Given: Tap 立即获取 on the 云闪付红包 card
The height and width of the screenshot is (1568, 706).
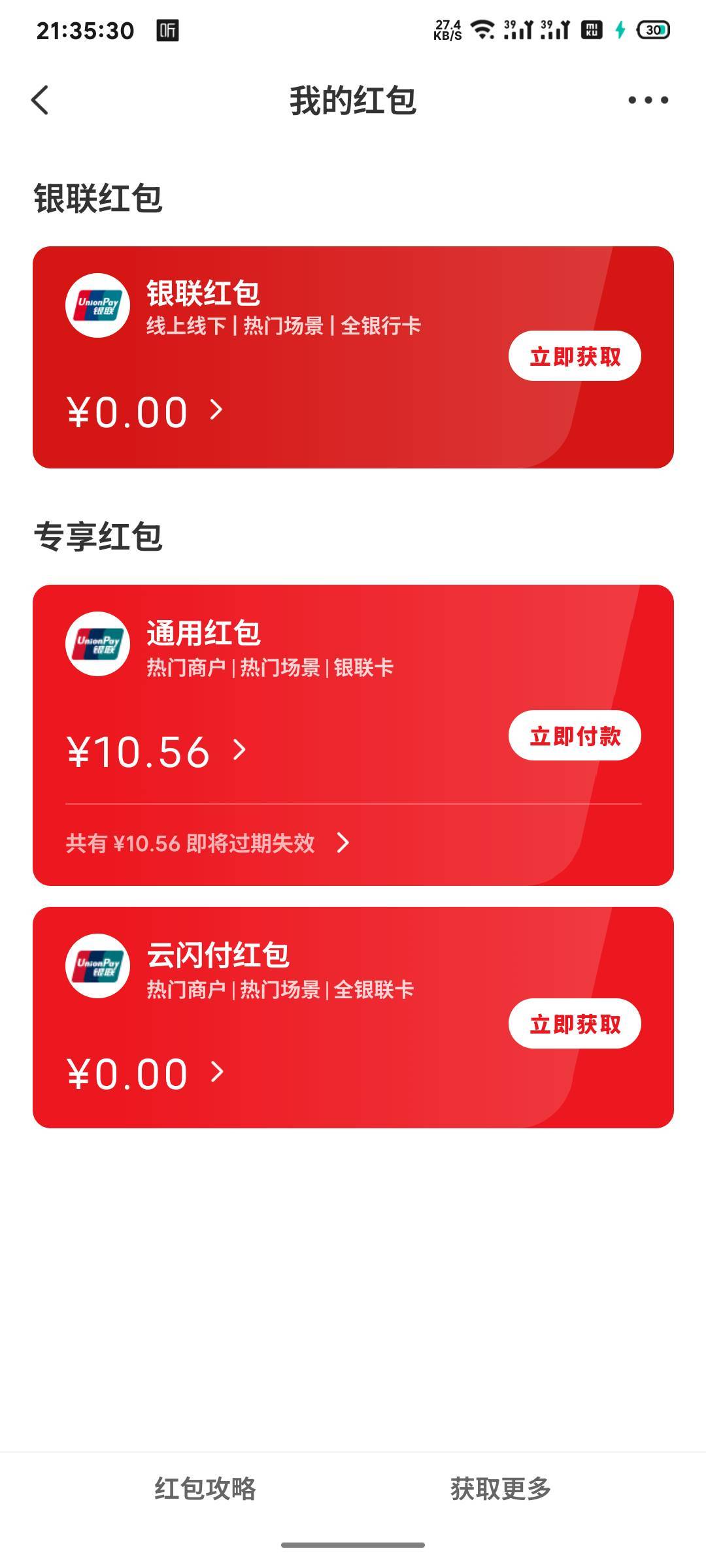Looking at the screenshot, I should pos(574,1024).
